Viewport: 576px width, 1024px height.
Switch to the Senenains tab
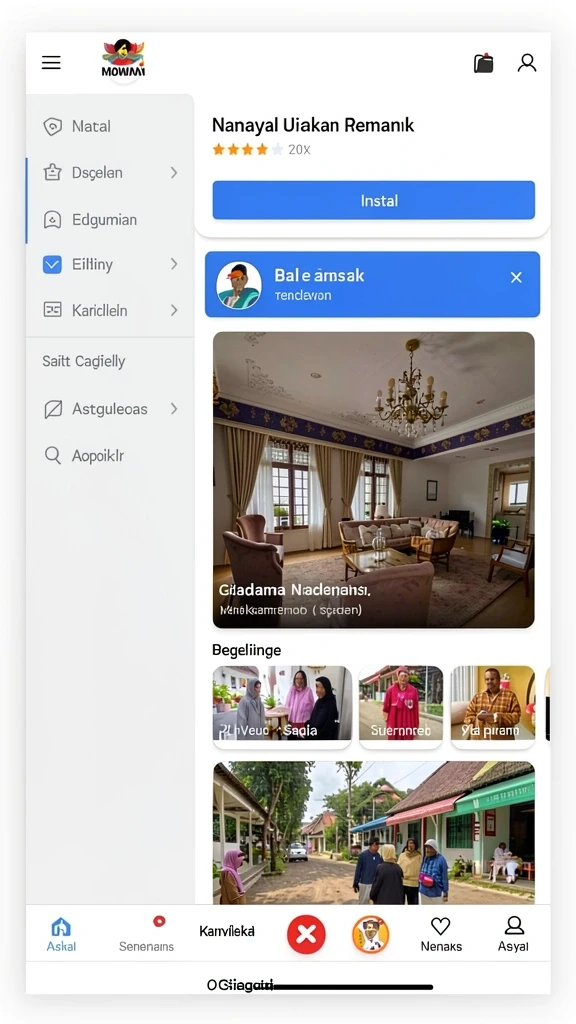point(146,935)
